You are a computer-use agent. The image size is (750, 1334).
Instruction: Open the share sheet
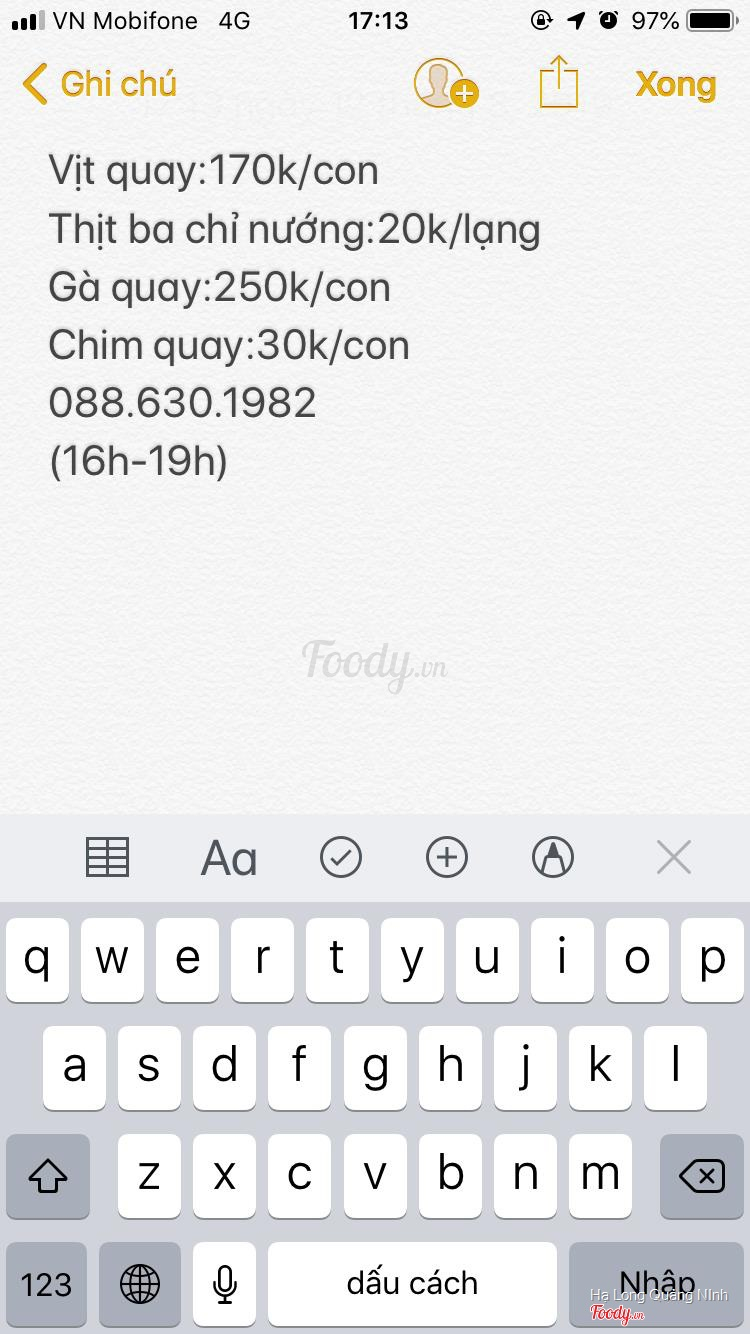click(x=559, y=82)
